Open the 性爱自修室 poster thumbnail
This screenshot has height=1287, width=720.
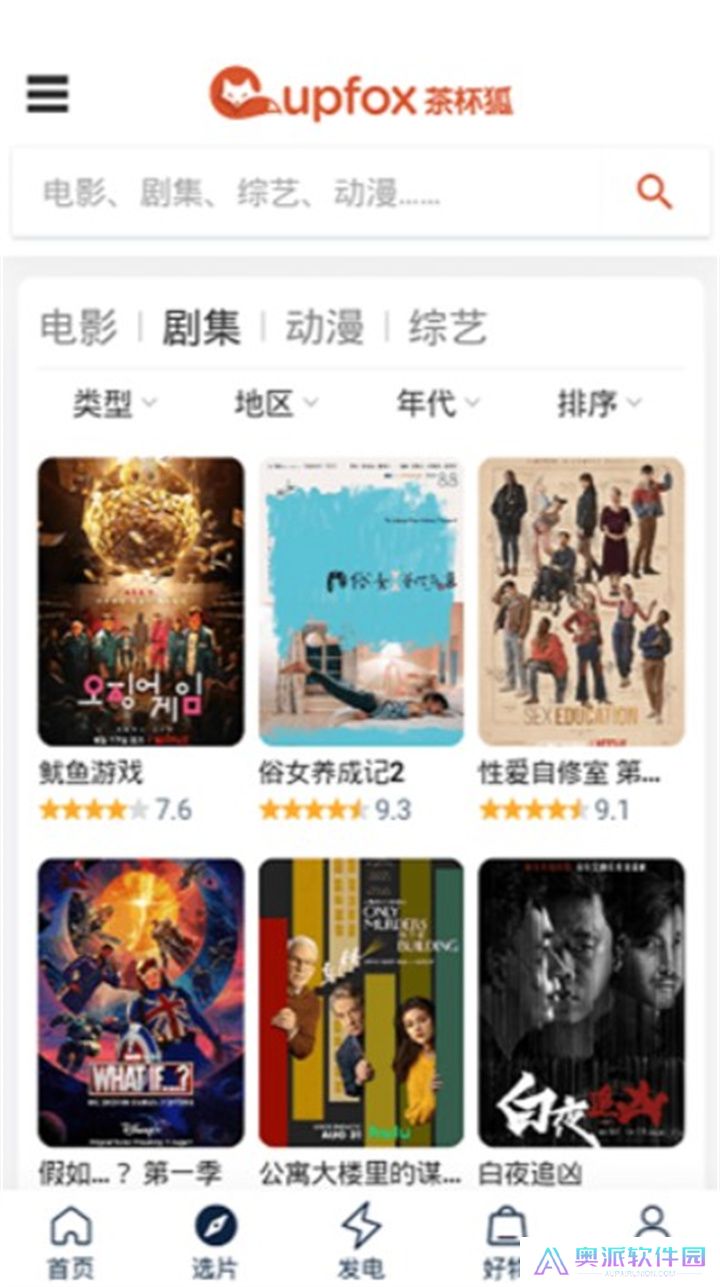coord(578,602)
